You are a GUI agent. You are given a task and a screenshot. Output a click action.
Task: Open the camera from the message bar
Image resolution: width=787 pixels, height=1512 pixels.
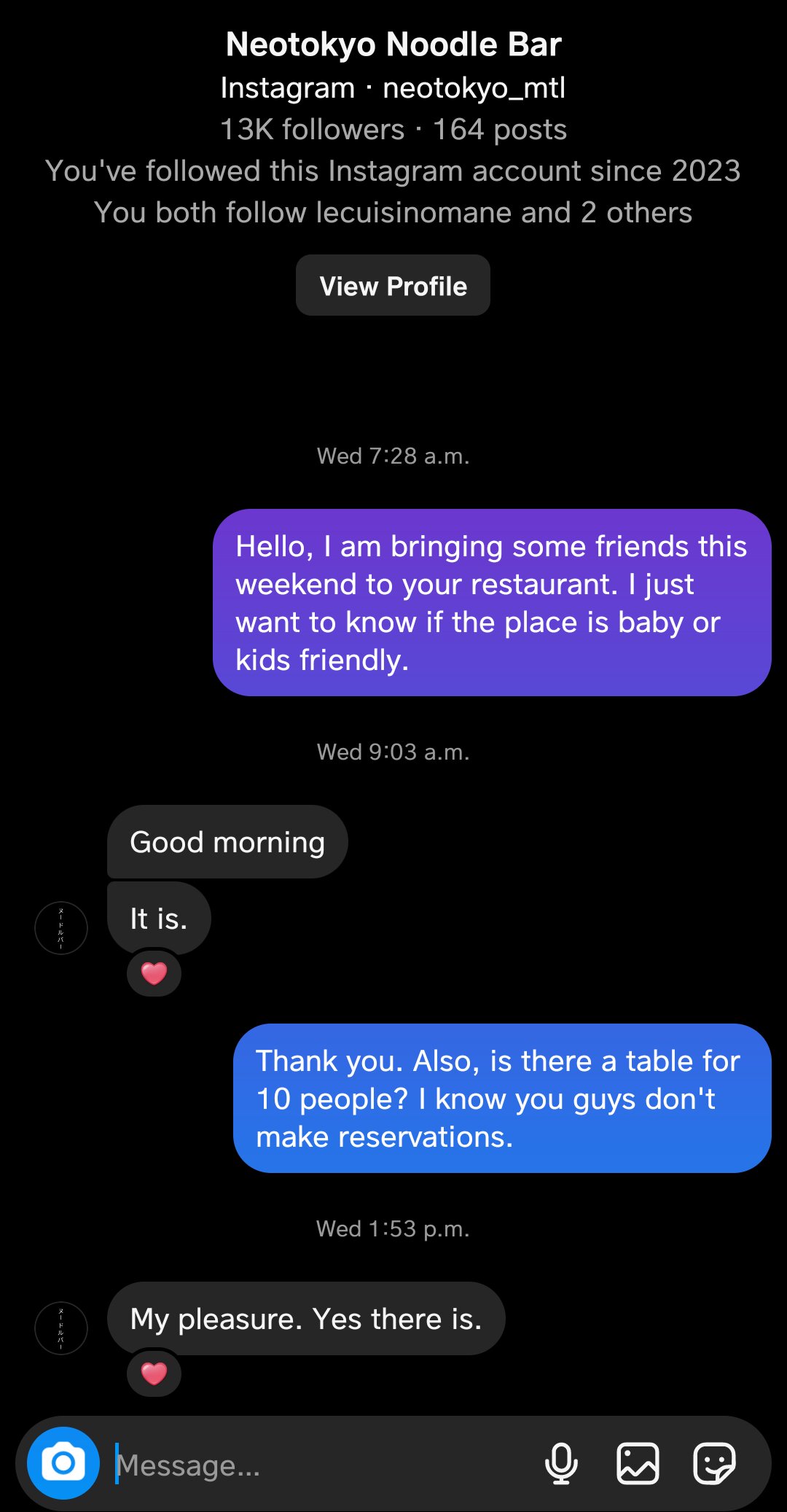pos(63,1462)
